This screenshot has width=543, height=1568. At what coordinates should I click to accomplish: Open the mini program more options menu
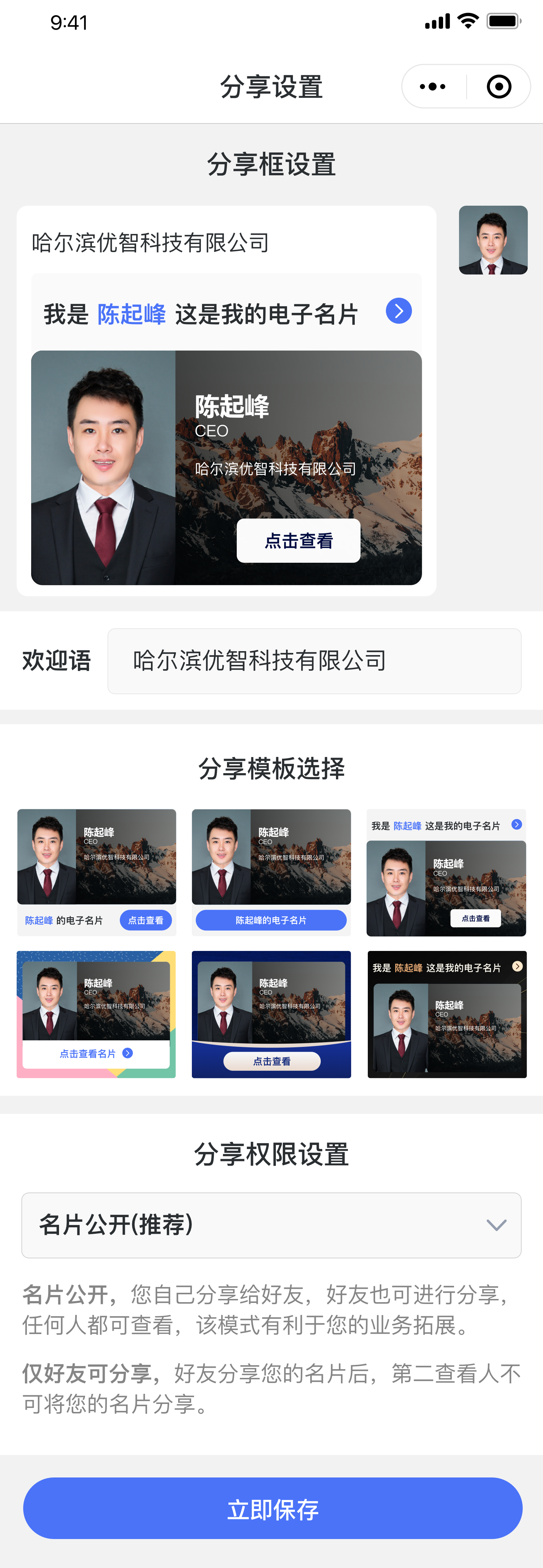[433, 87]
